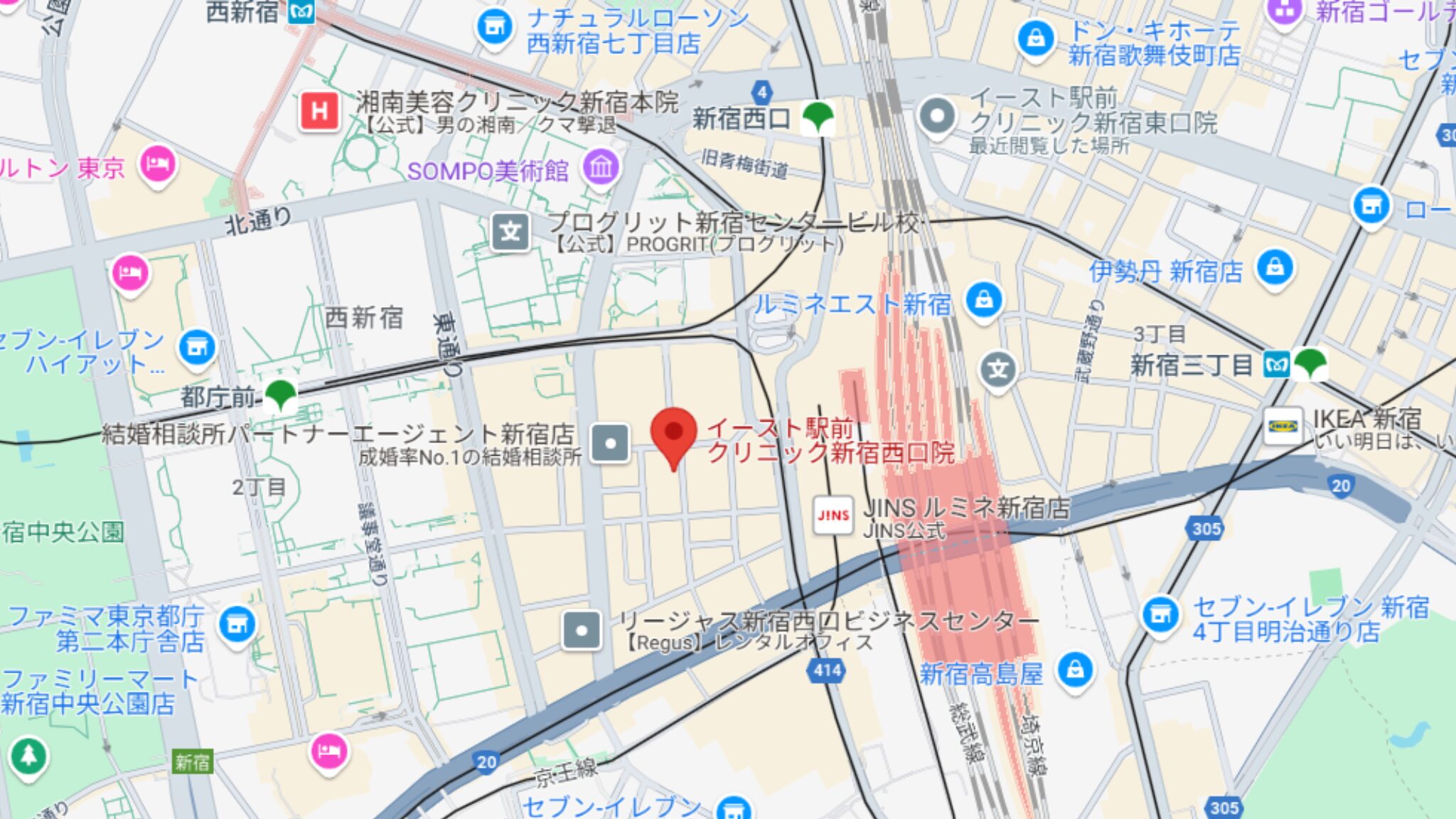Viewport: 1456px width, 819px height.
Task: Select the イースト駅前クリニック新宿東口院 marker
Action: 937,117
